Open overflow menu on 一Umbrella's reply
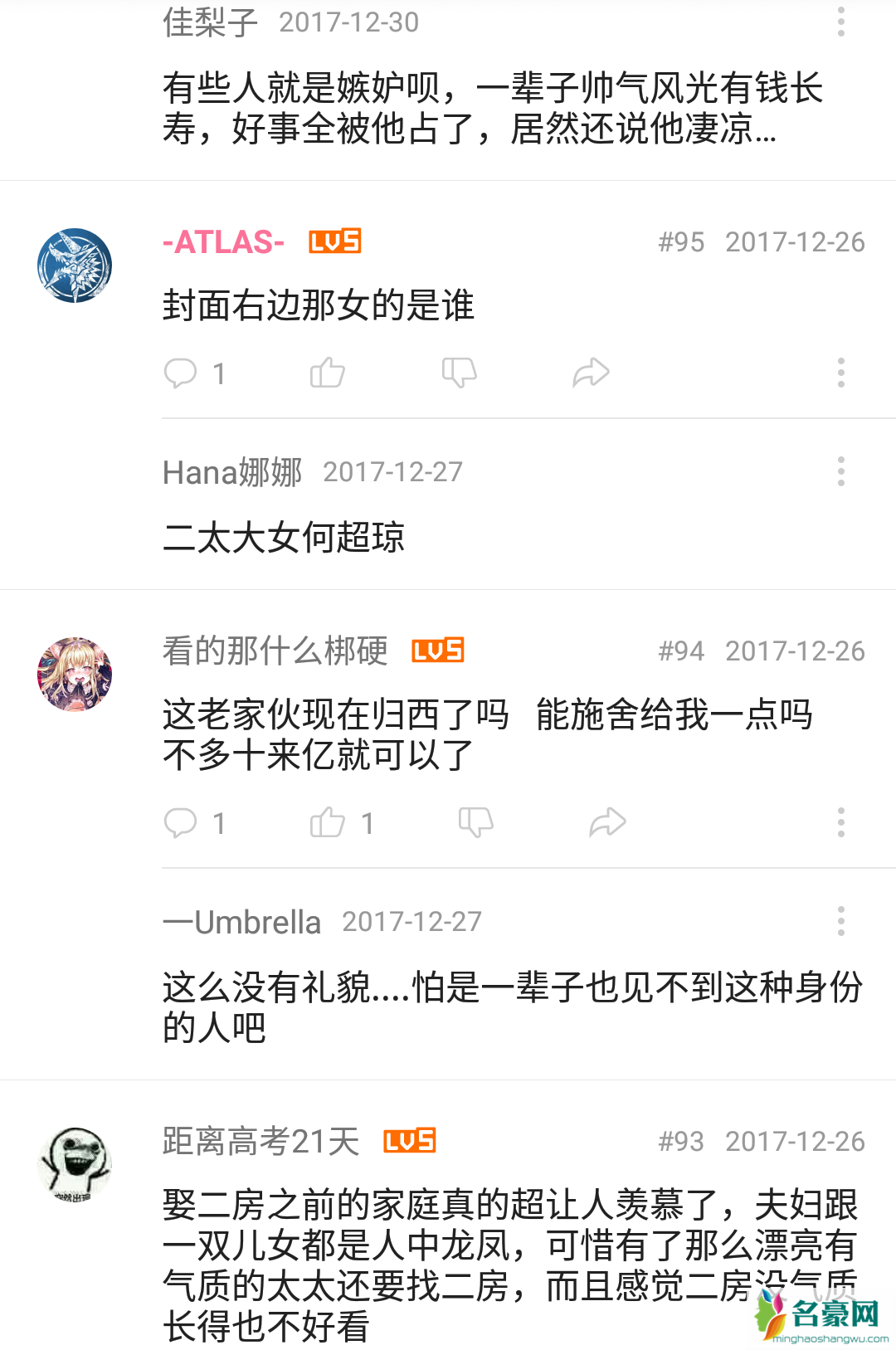 point(840,921)
